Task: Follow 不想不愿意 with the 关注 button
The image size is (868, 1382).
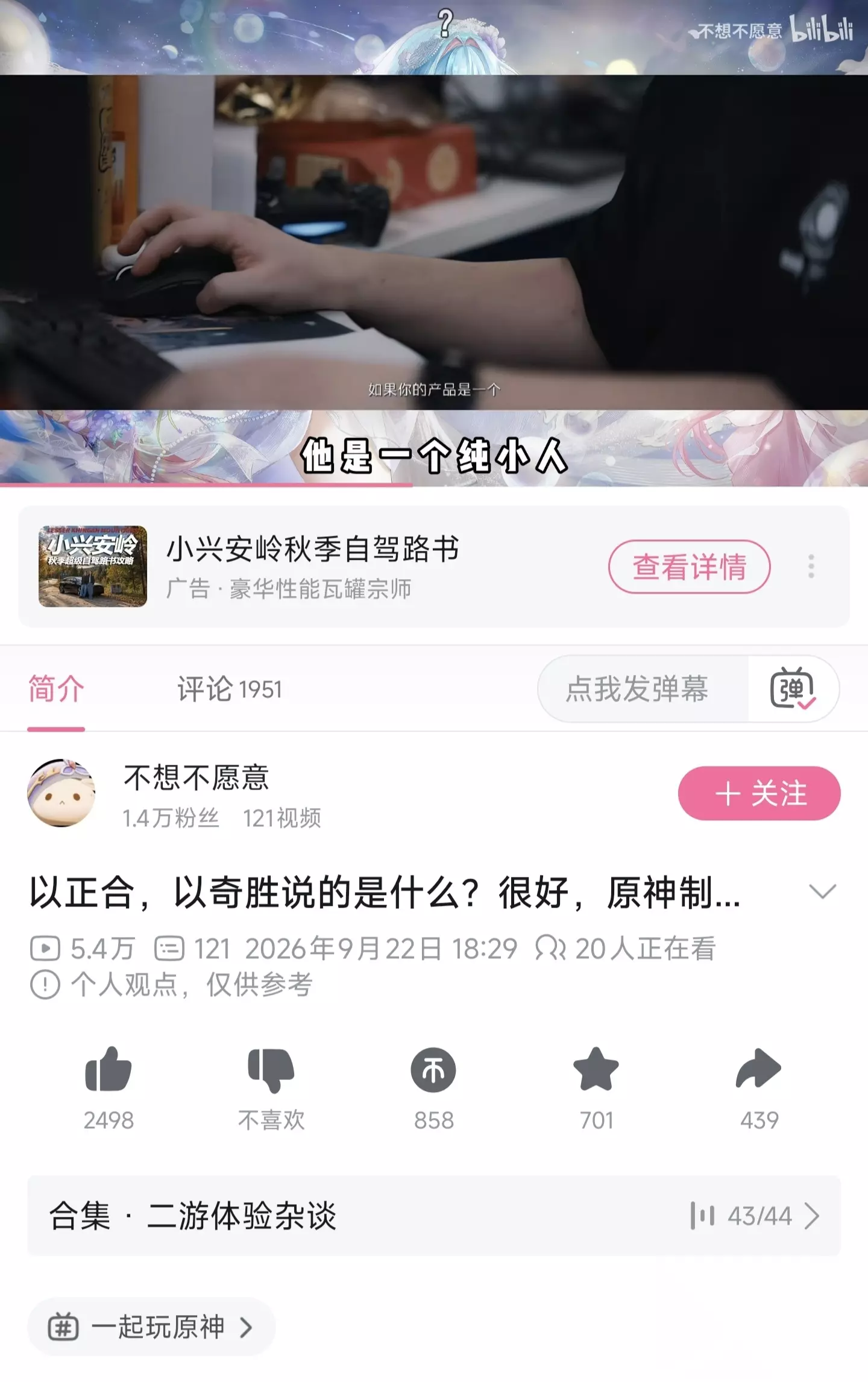Action: pos(759,793)
